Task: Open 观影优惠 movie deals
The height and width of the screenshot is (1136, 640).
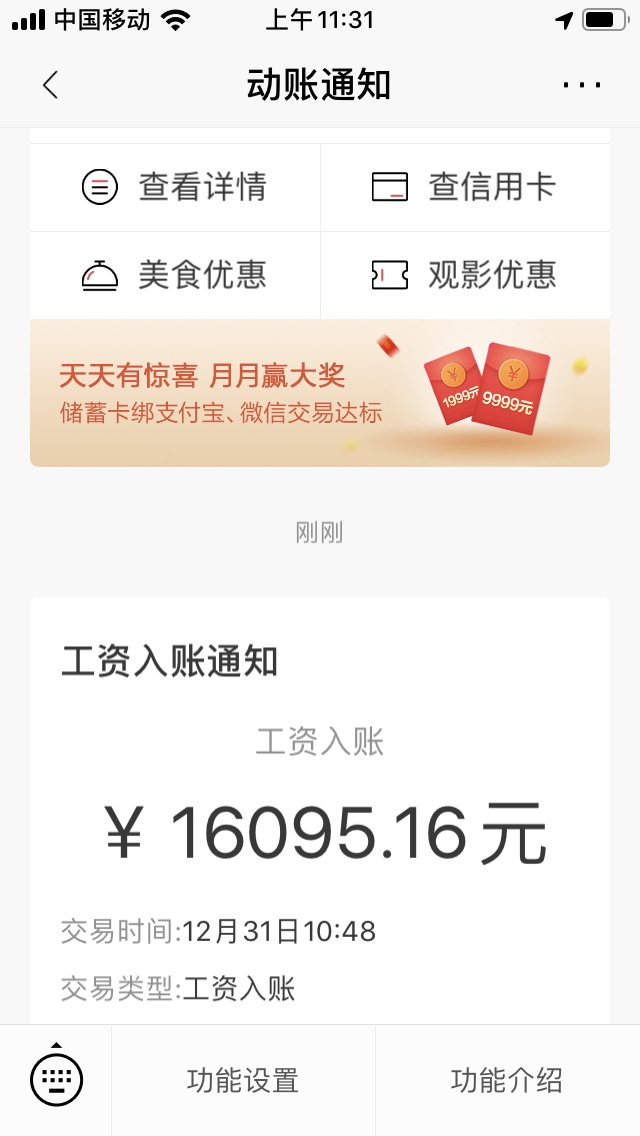Action: point(465,275)
